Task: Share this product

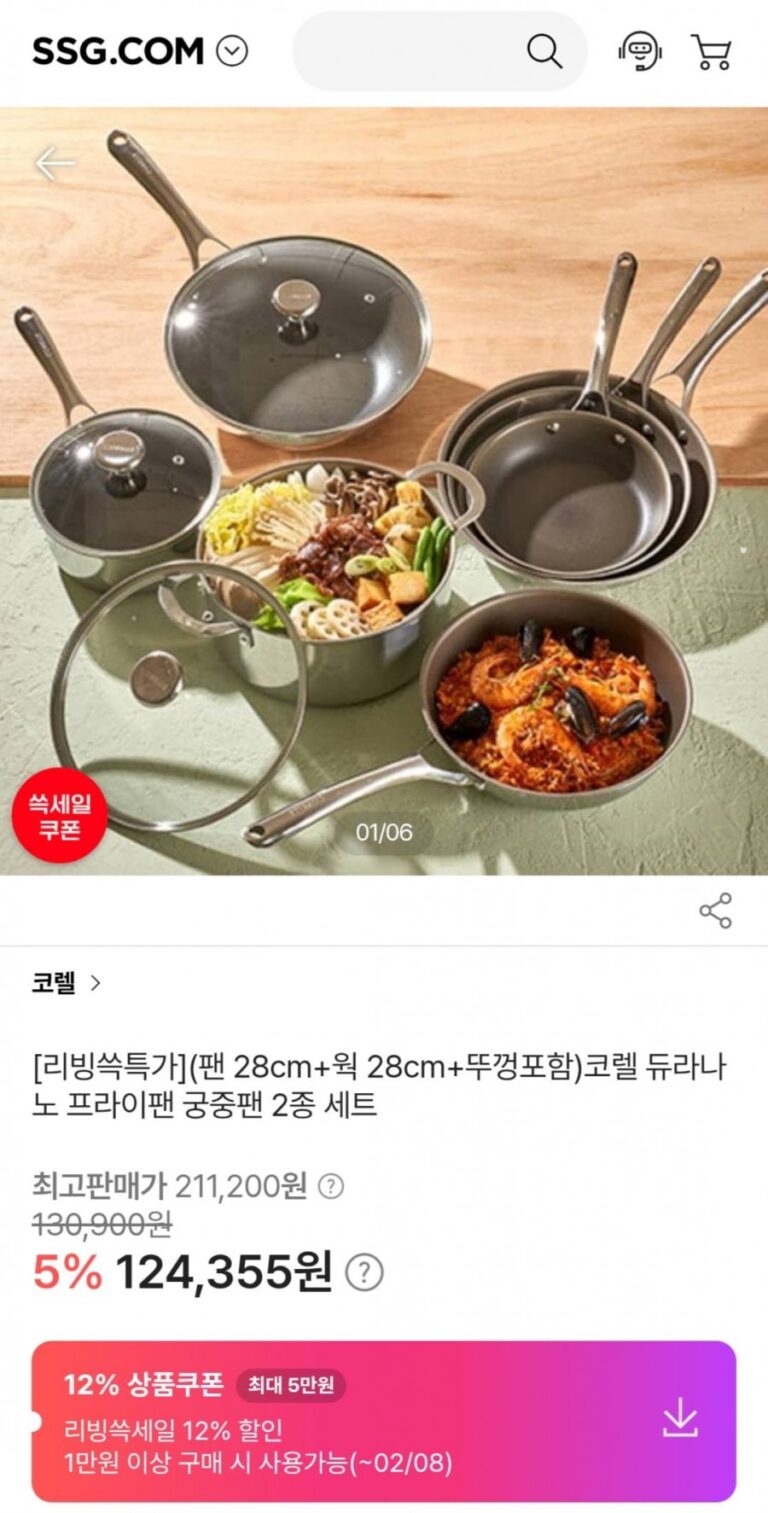Action: coord(715,911)
